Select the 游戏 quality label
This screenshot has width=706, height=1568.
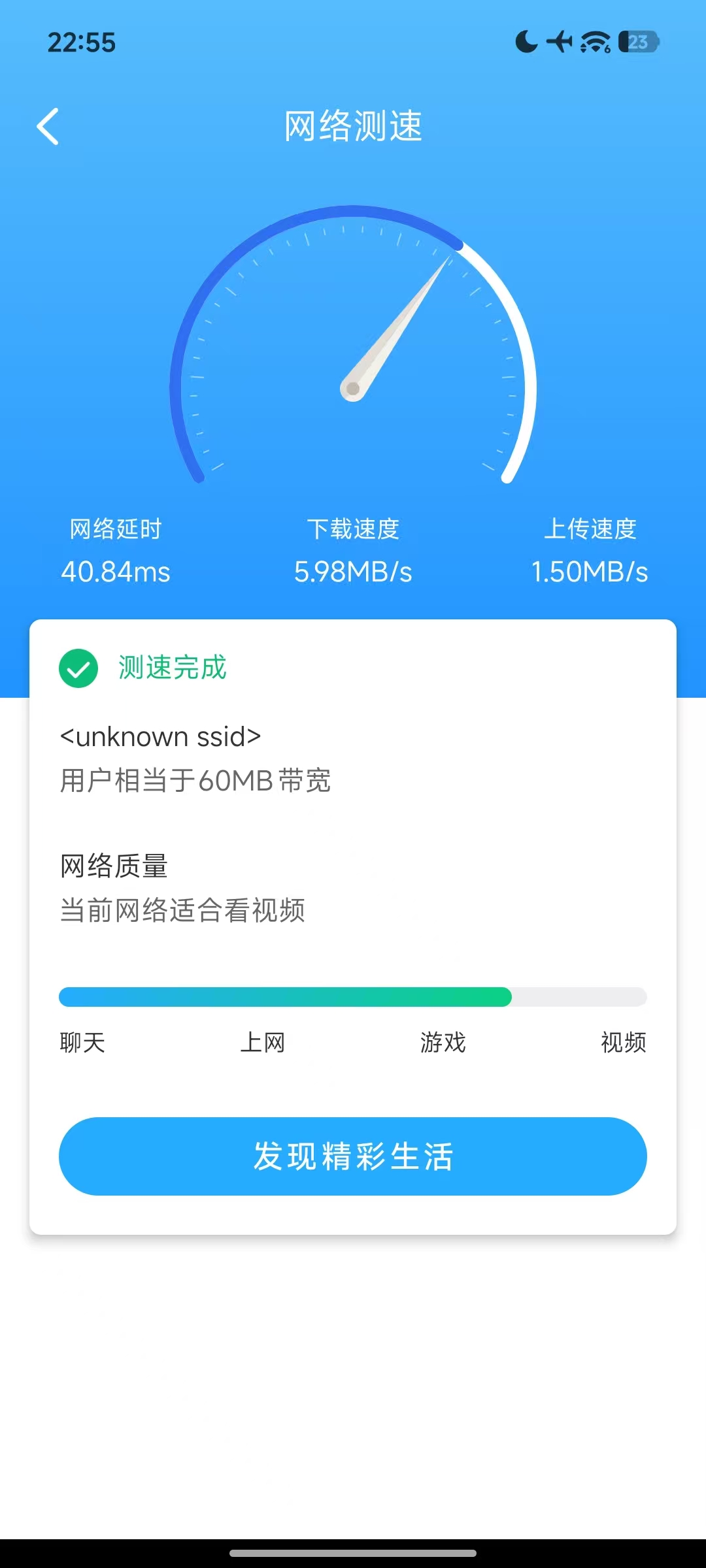pyautogui.click(x=443, y=1043)
